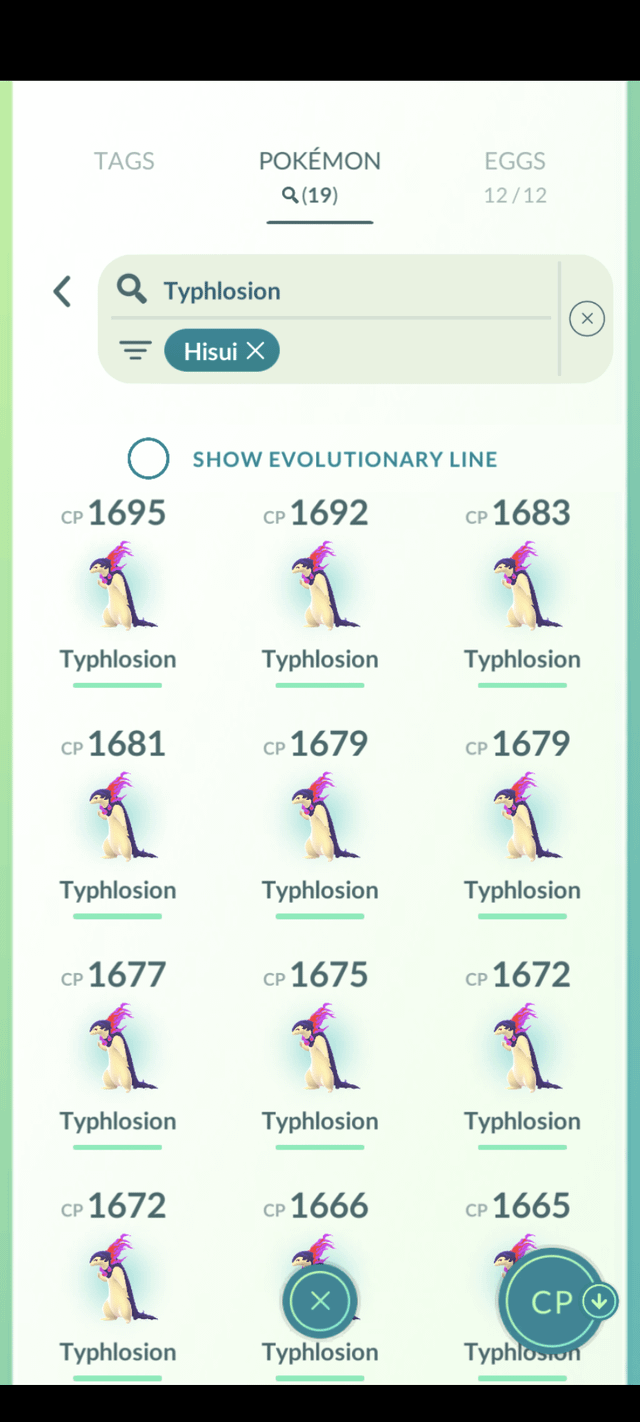640x1422 pixels.
Task: Select the CP 1675 Typhlosion
Action: (x=320, y=1049)
